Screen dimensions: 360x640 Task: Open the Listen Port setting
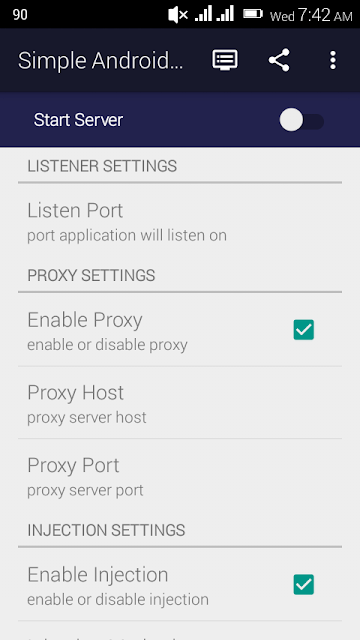click(x=180, y=222)
